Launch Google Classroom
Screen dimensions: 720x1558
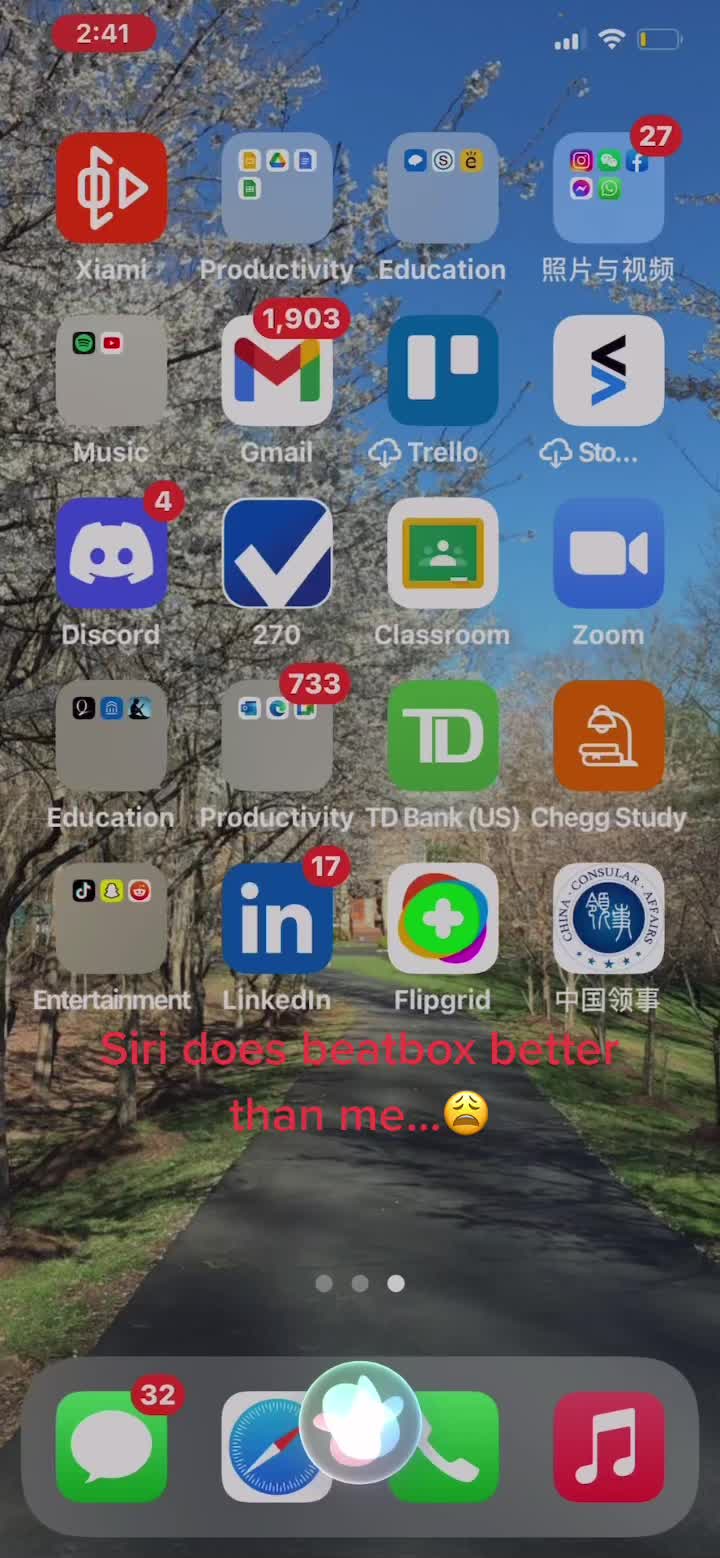(443, 554)
